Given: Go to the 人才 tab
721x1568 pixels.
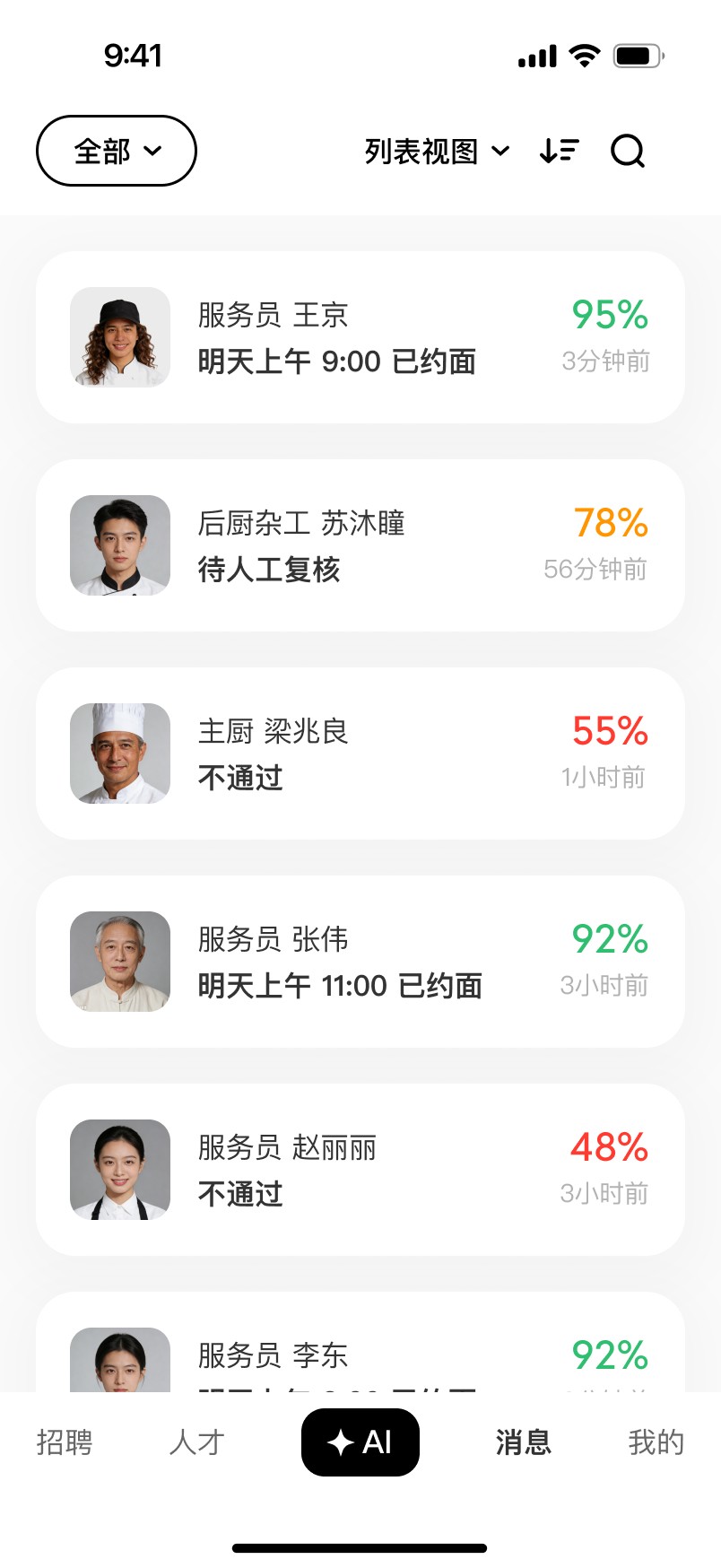Looking at the screenshot, I should coord(196,1442).
